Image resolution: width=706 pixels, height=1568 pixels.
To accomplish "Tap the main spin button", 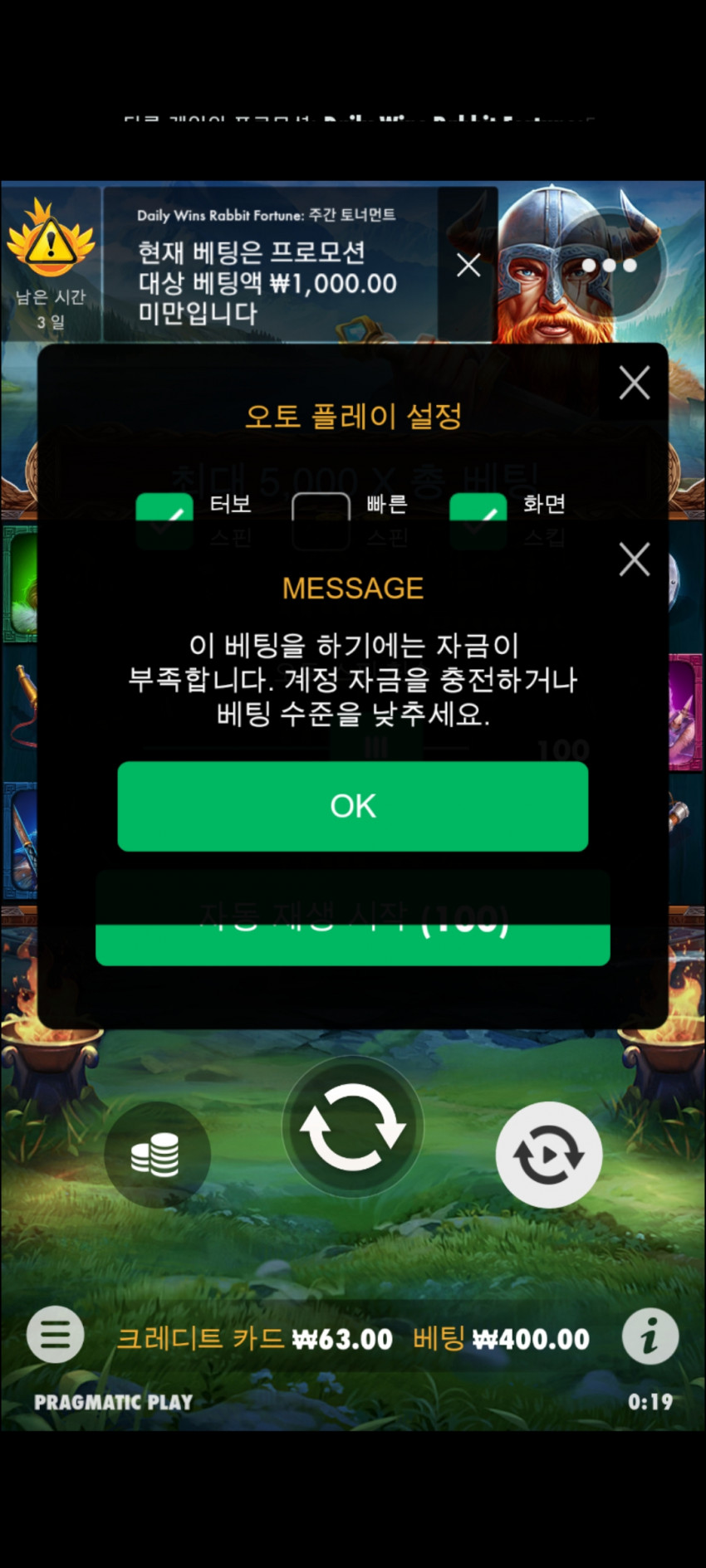I will (x=352, y=1128).
